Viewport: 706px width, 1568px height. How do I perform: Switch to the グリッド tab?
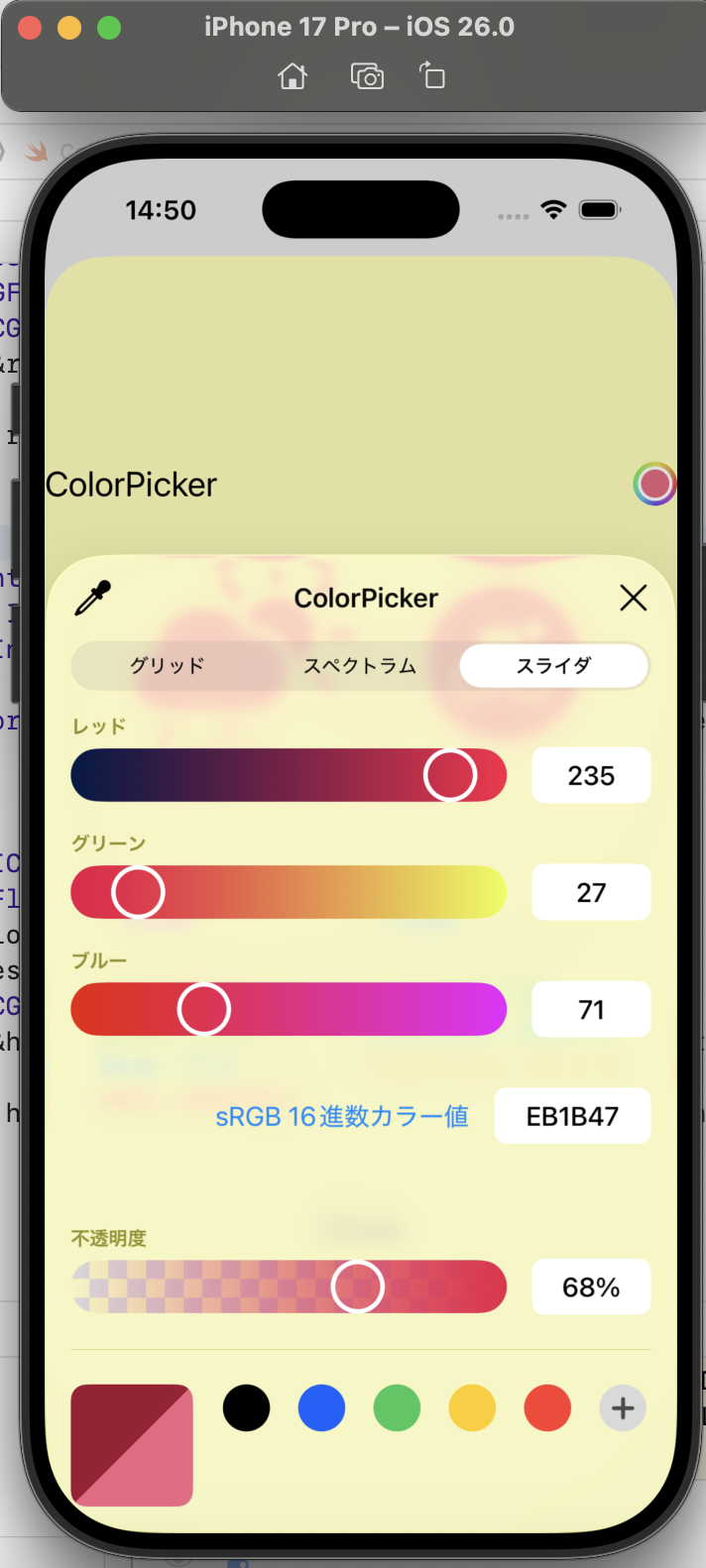(168, 666)
